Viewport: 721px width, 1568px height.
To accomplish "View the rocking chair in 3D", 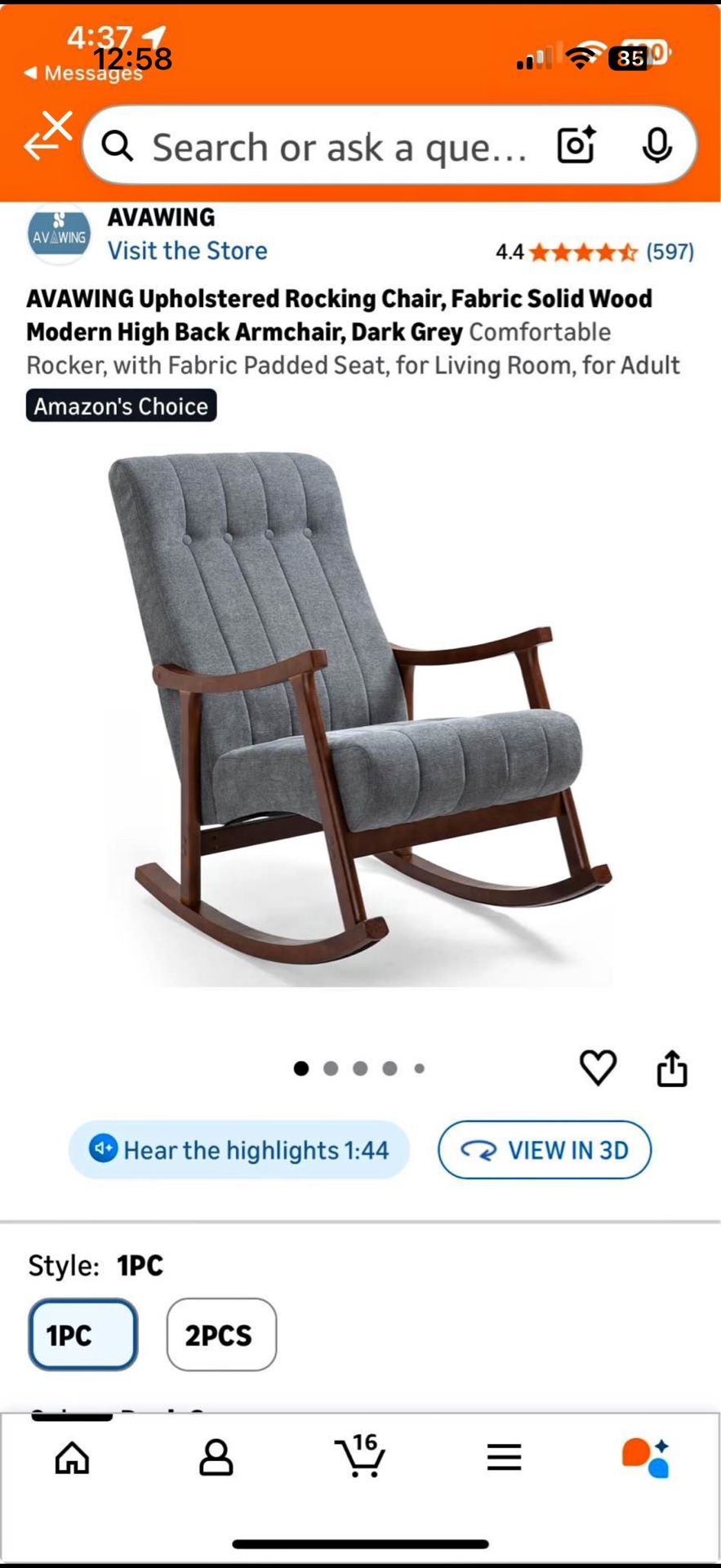I will 544,1149.
